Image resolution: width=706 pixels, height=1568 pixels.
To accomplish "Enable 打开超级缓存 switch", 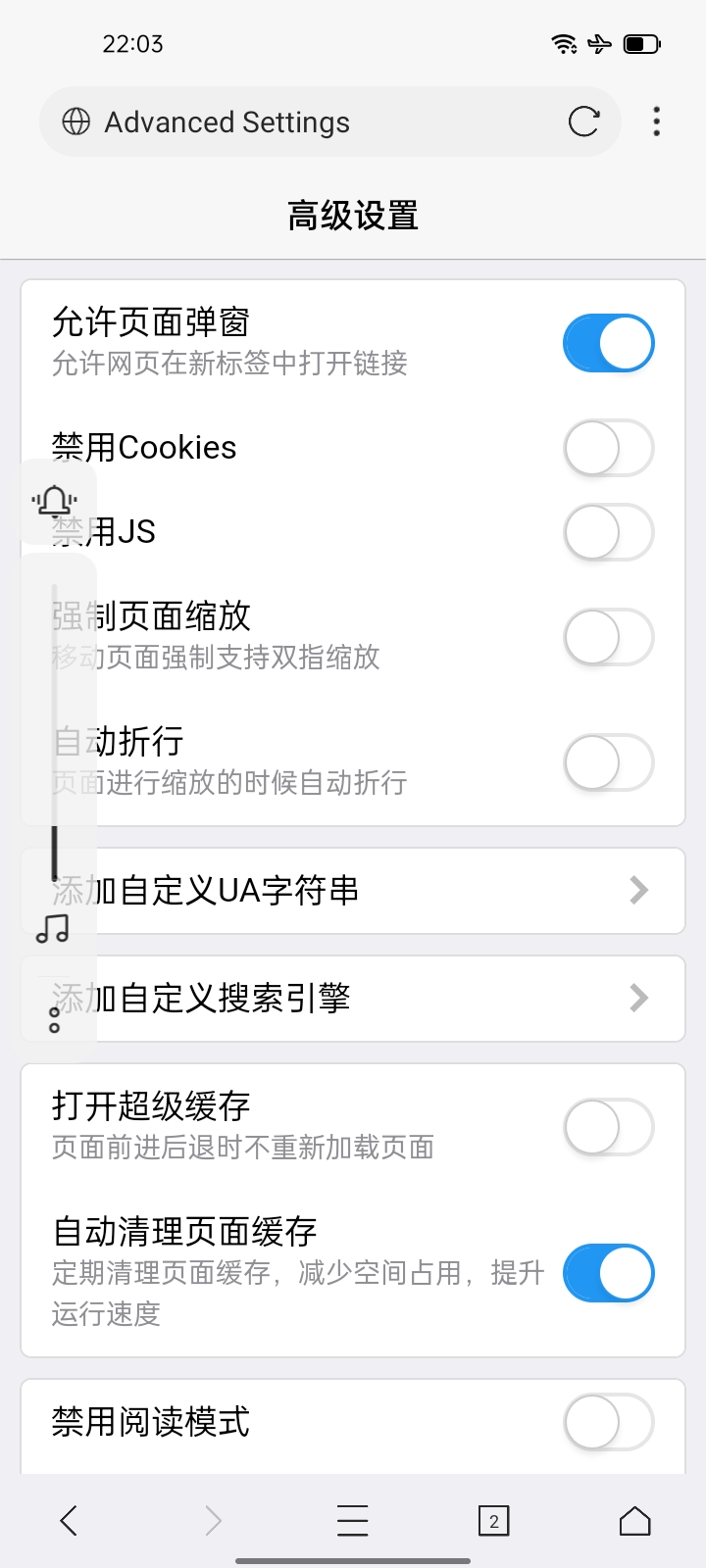I will click(609, 1127).
